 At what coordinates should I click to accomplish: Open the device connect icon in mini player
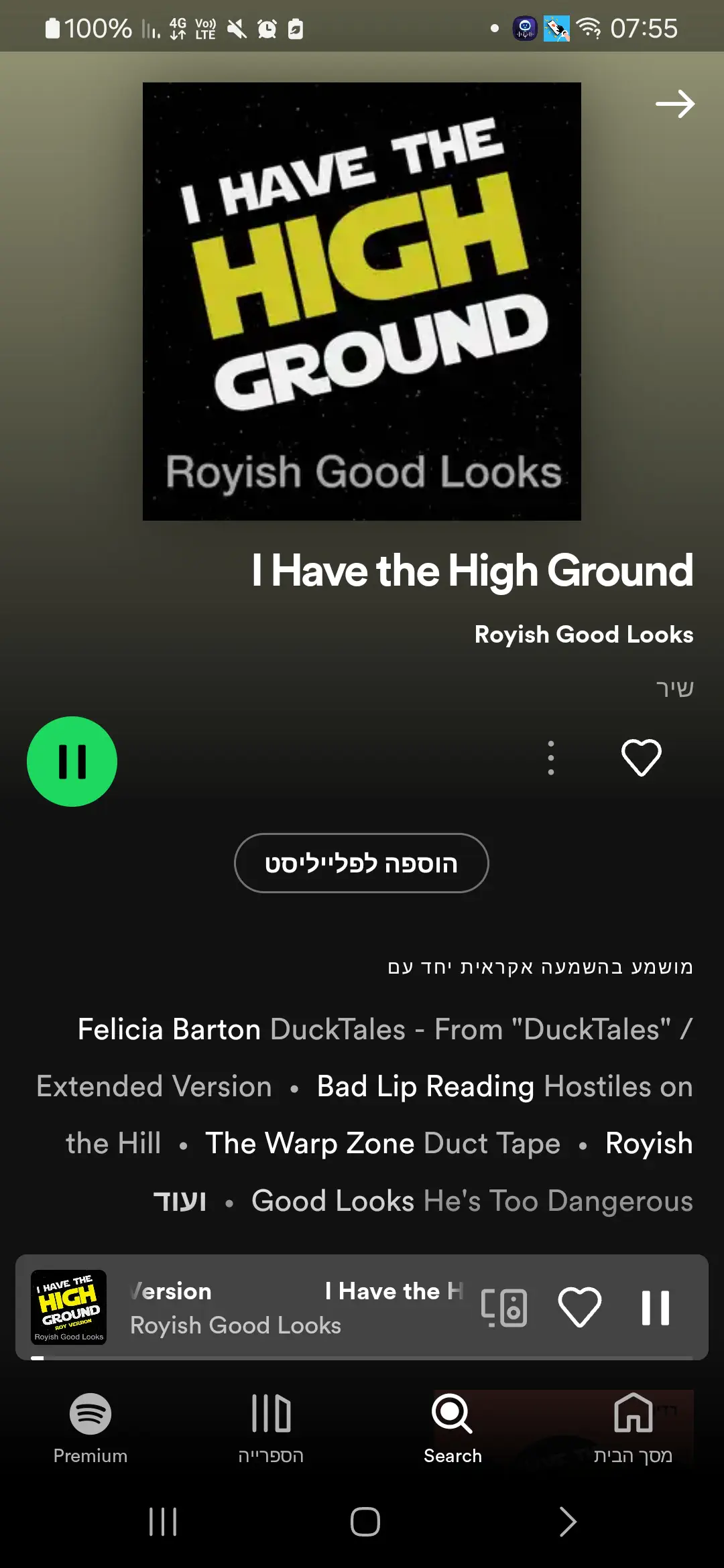(504, 1307)
